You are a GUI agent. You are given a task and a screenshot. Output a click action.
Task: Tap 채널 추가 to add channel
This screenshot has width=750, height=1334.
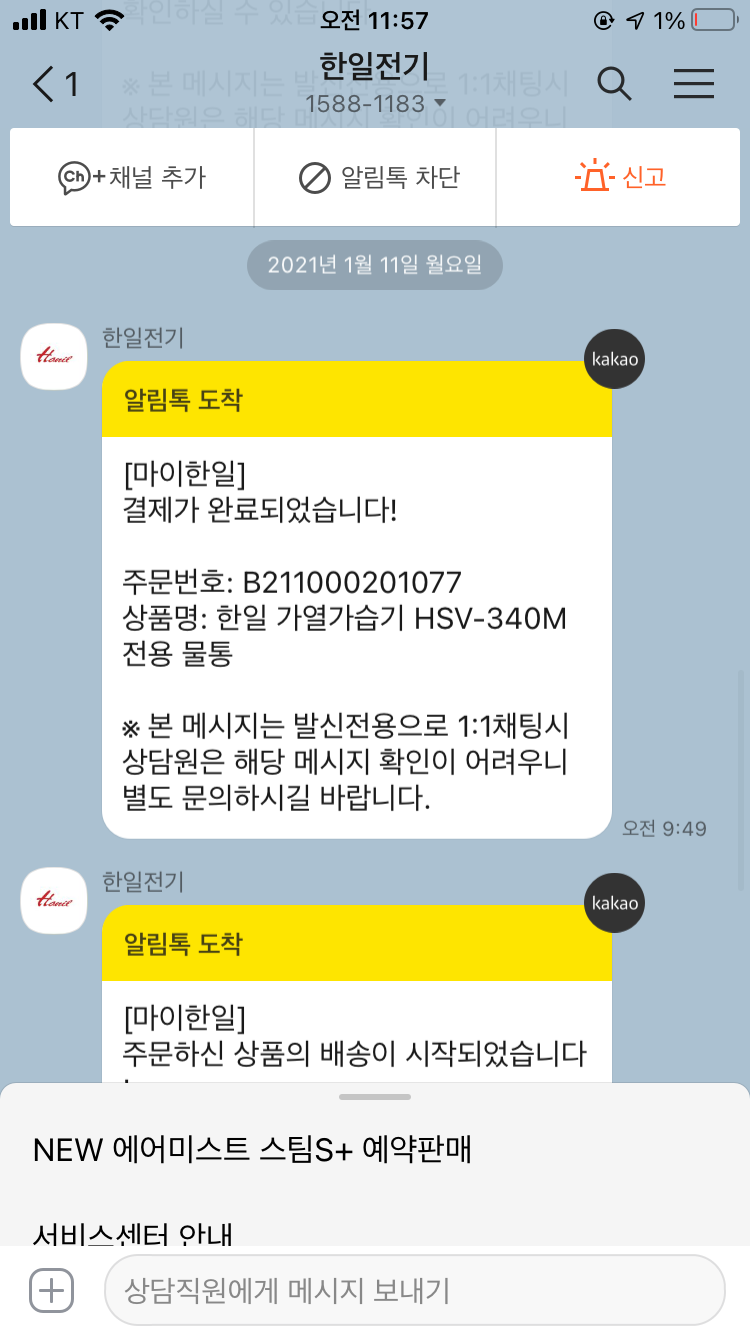(132, 178)
